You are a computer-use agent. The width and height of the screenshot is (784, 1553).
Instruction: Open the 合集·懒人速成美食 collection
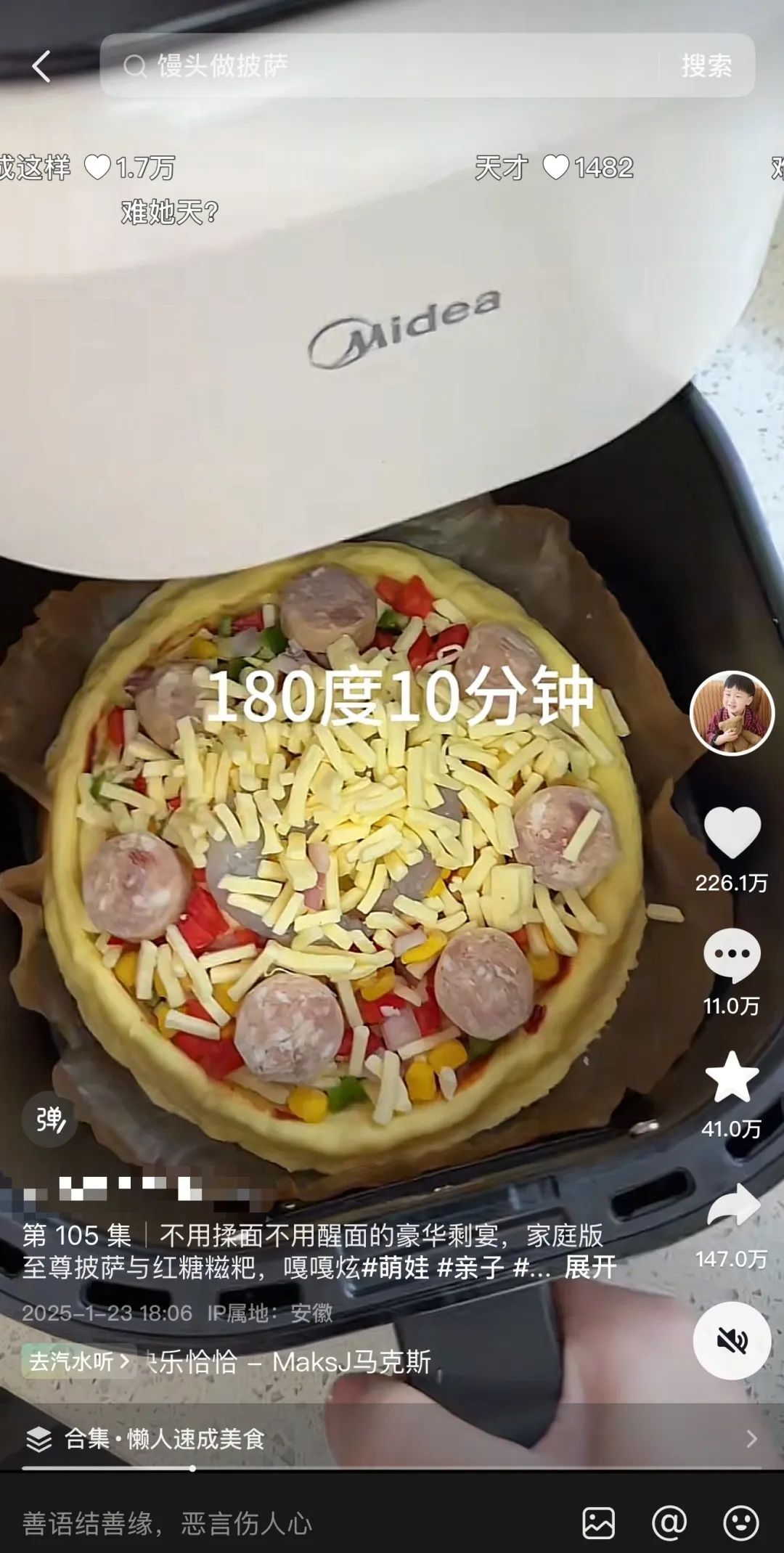coord(392,1438)
